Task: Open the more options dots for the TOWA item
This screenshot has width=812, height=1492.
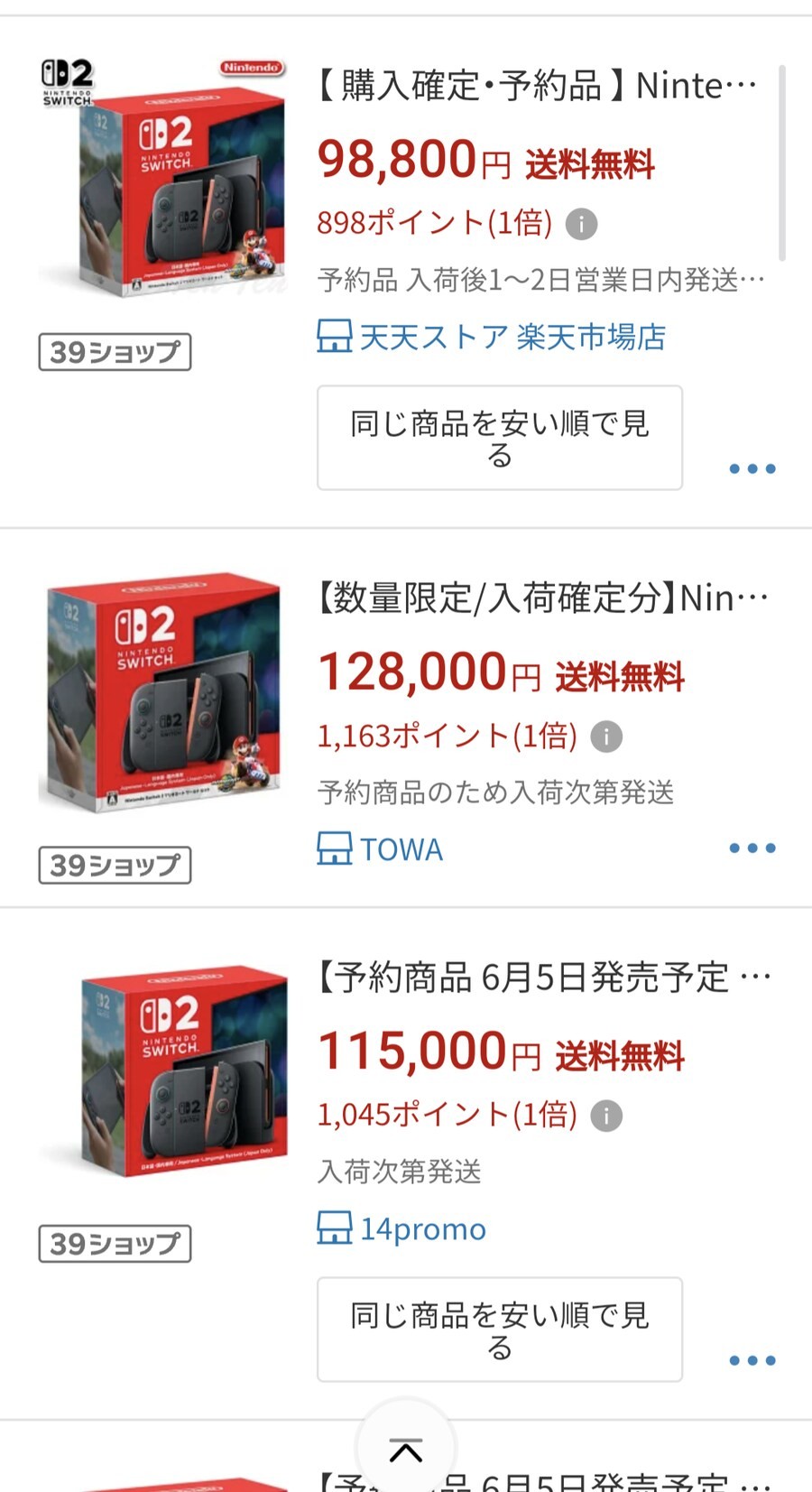Action: coord(752,848)
